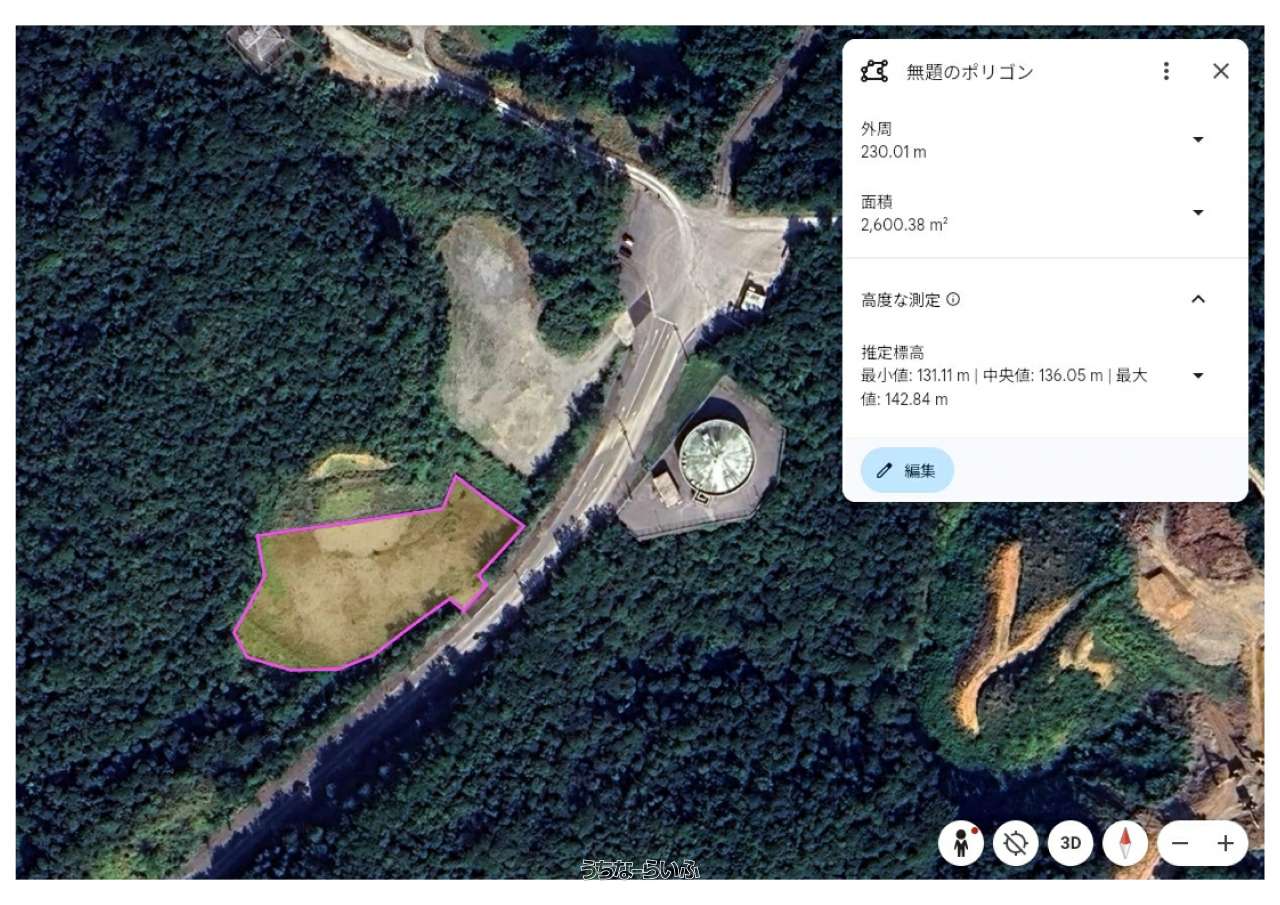Open the 推定標高 unit dropdown

click(1198, 376)
